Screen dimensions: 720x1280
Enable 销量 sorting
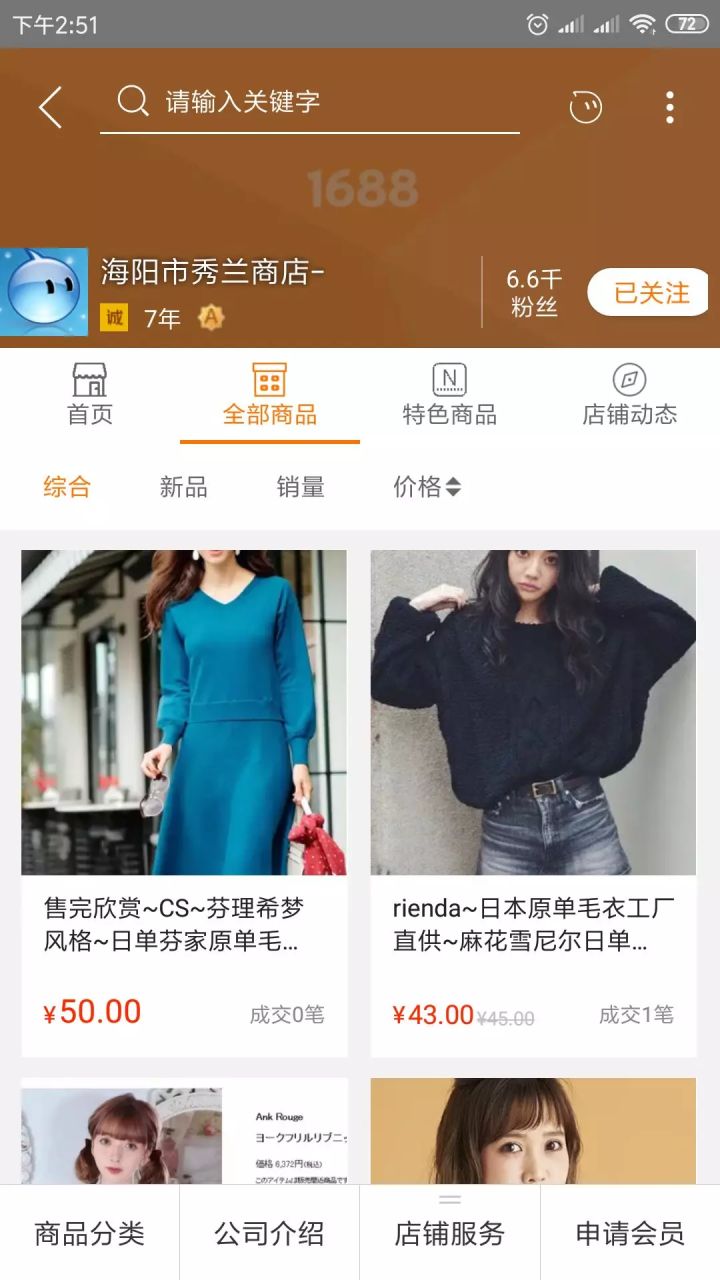299,486
